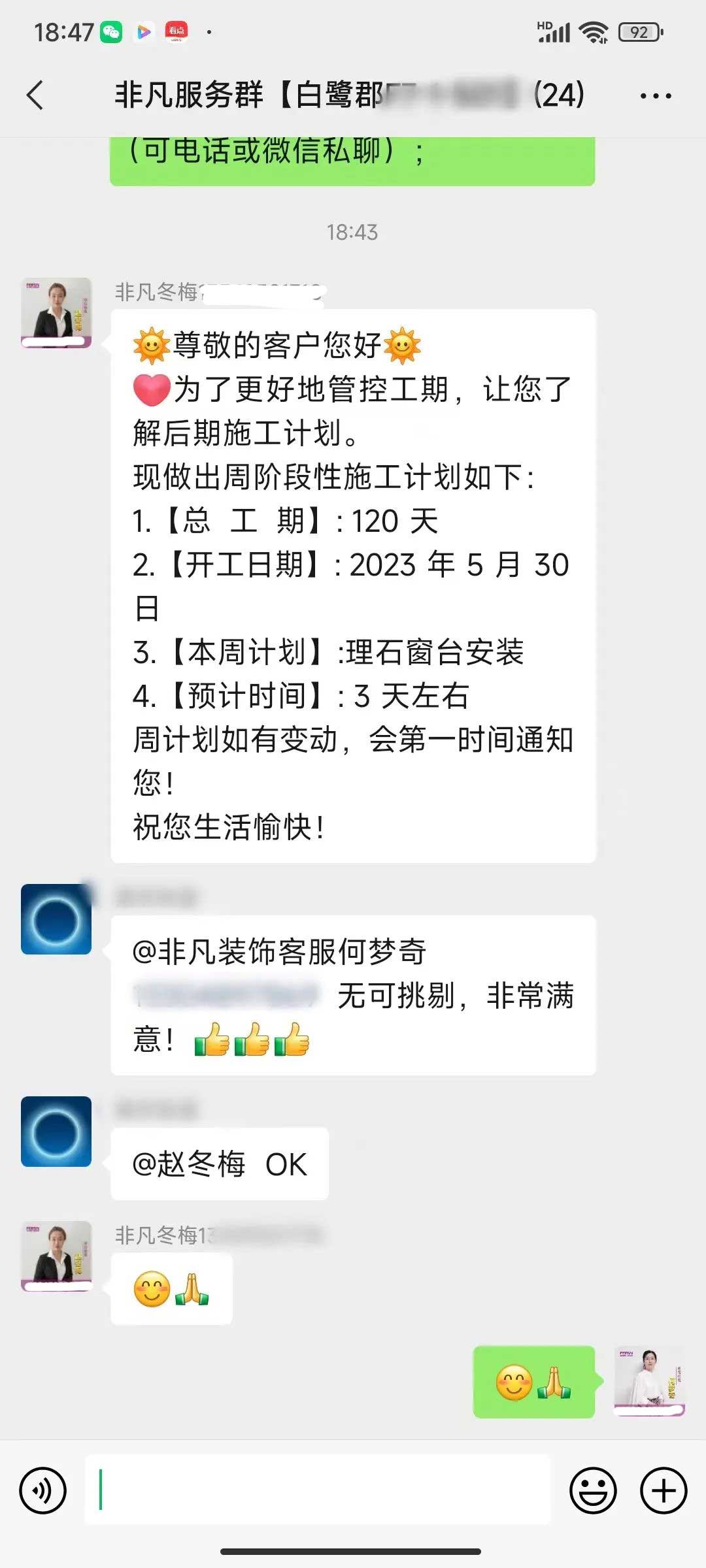
Task: Open my own avatar beside the green bubble
Action: click(649, 1381)
